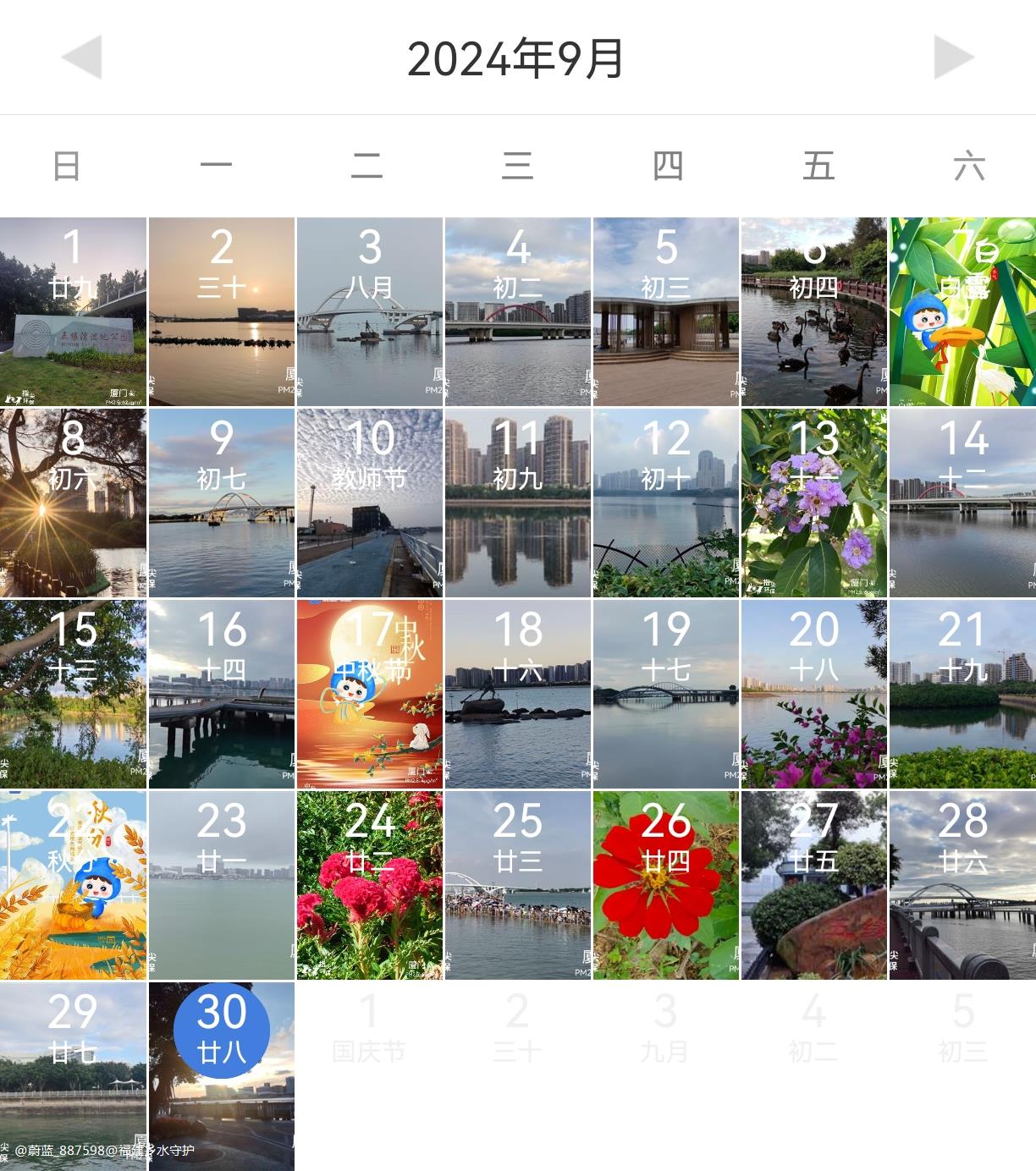
Task: View the 秋分 illustration on September 22
Action: [73, 886]
